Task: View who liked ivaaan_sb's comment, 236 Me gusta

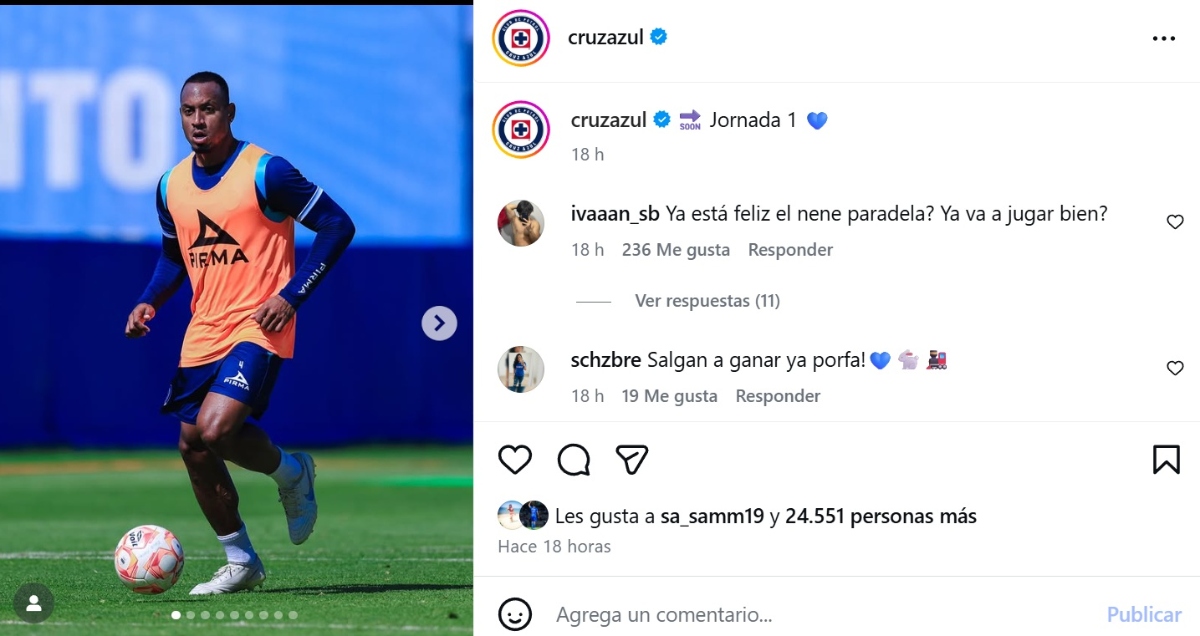Action: click(675, 250)
